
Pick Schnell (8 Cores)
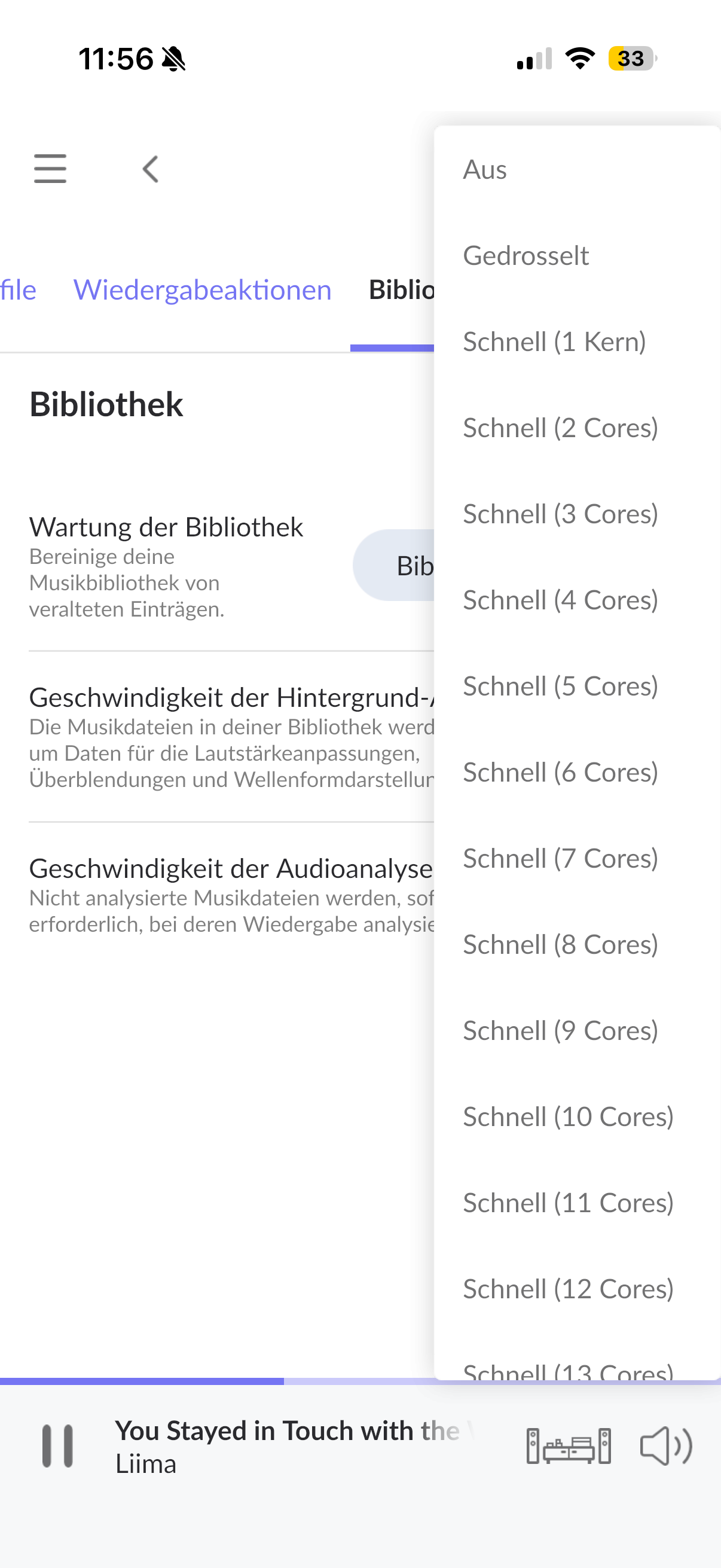pos(577,944)
